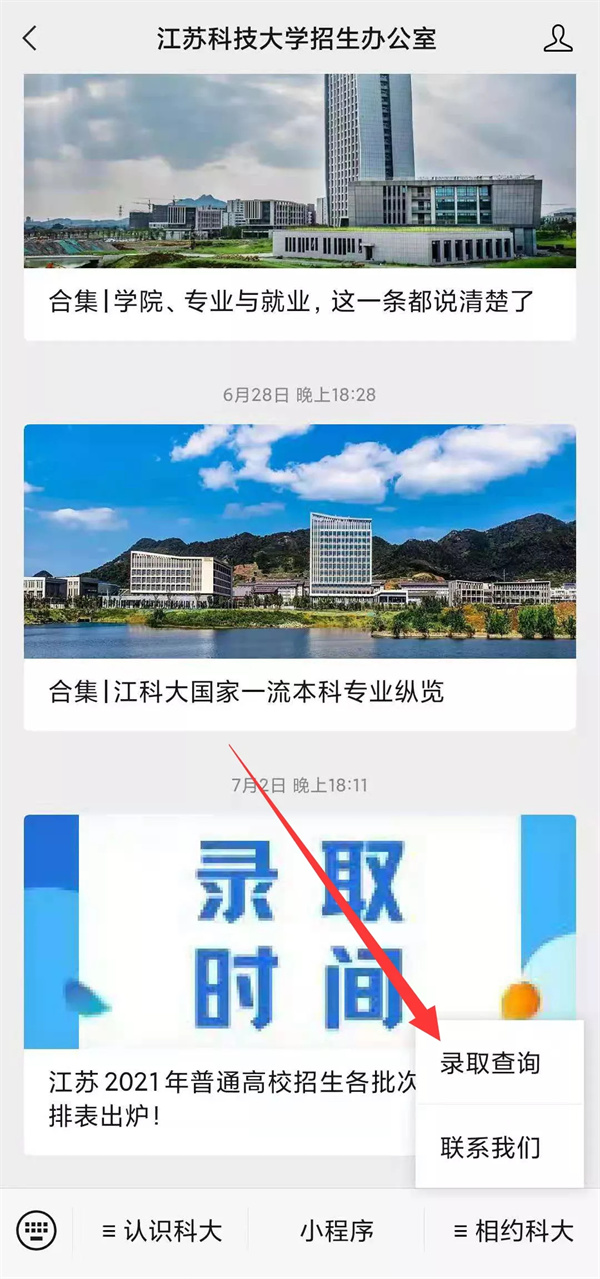Open the account profile icon

point(557,39)
